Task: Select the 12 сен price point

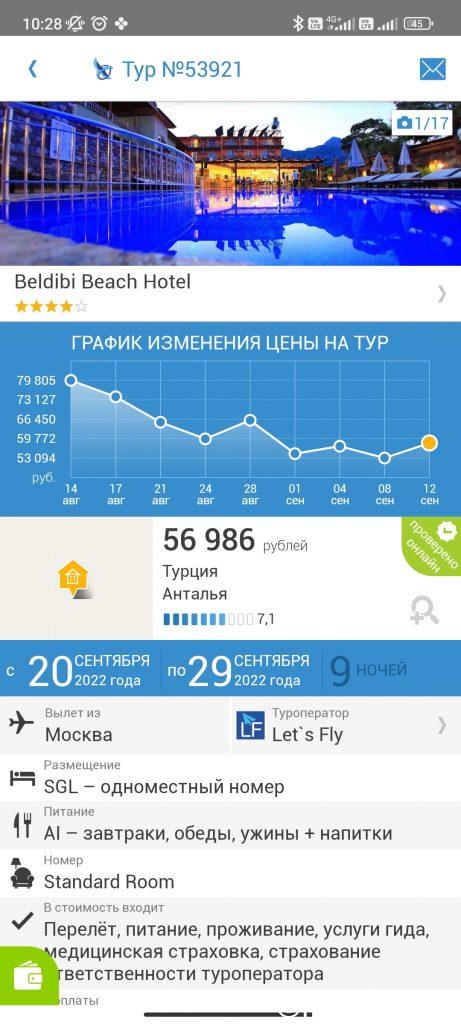Action: 429,443
